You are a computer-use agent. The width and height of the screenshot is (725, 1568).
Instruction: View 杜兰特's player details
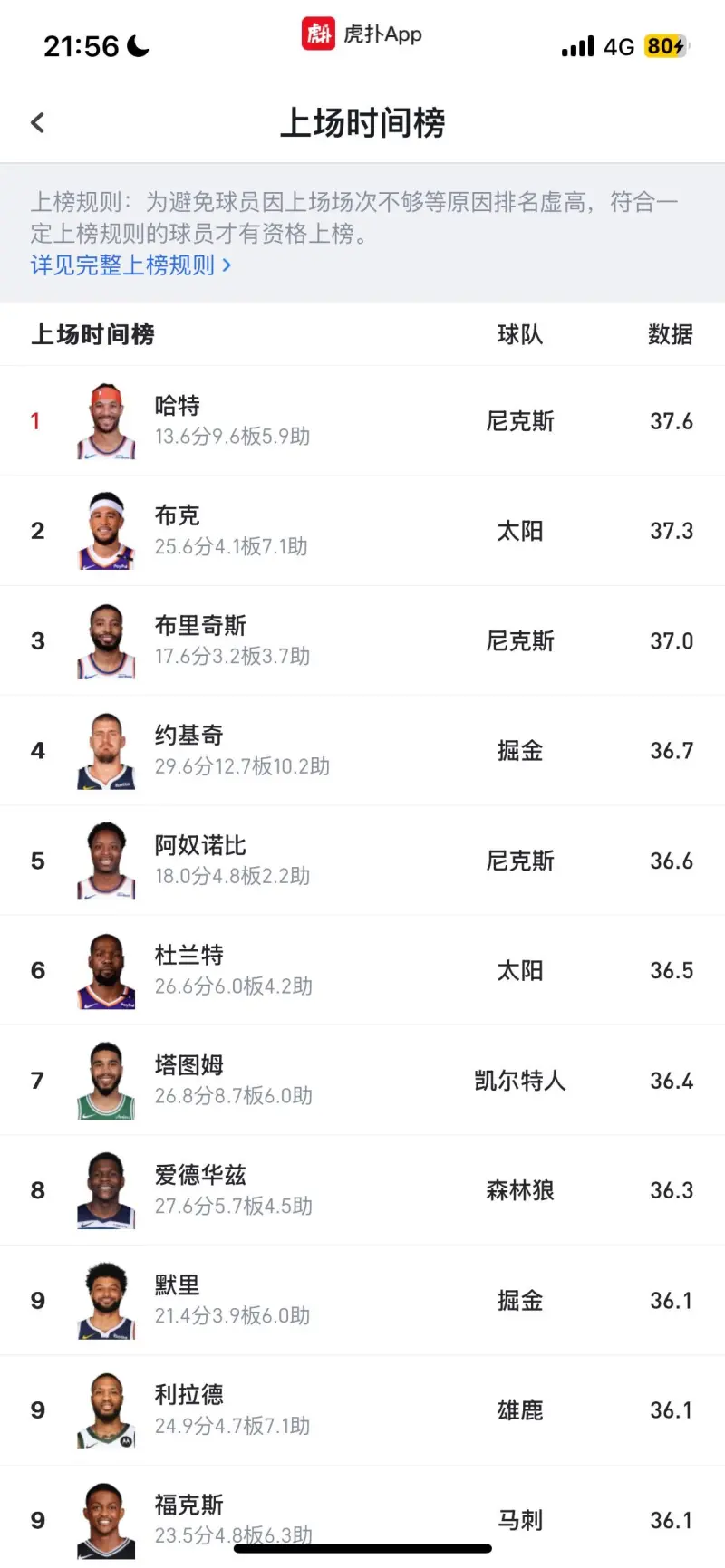362,970
